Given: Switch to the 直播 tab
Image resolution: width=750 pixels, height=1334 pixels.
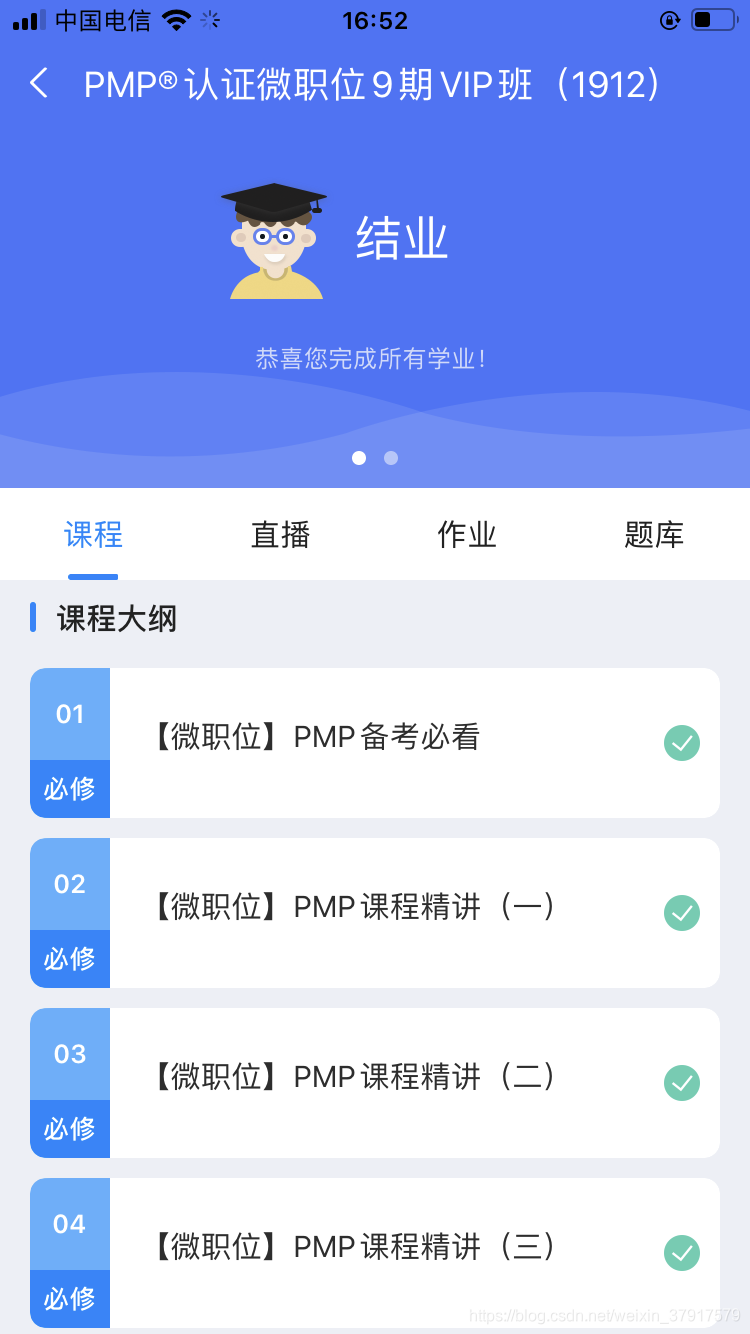Looking at the screenshot, I should 280,535.
